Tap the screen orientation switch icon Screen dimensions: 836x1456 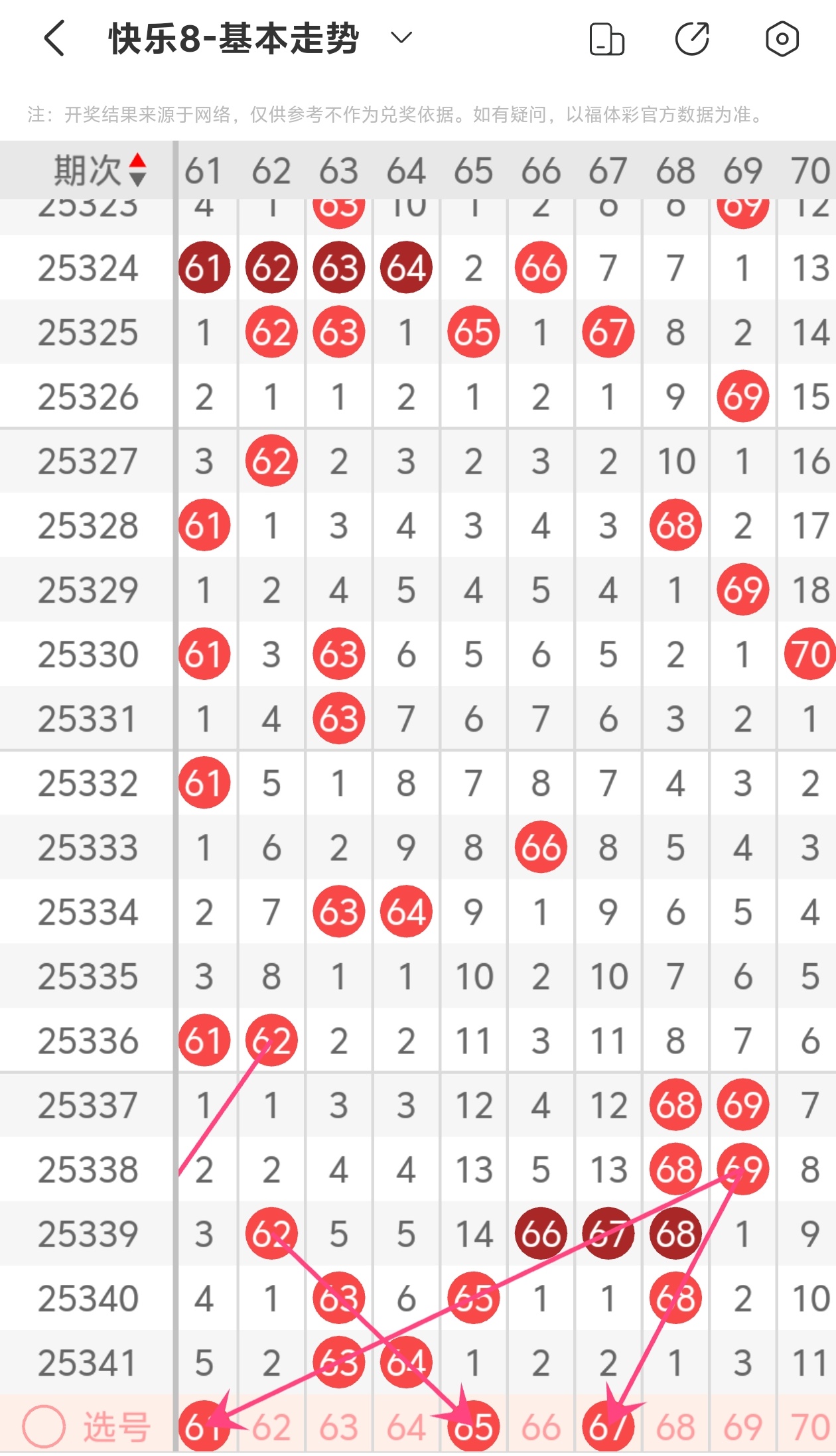coord(606,38)
